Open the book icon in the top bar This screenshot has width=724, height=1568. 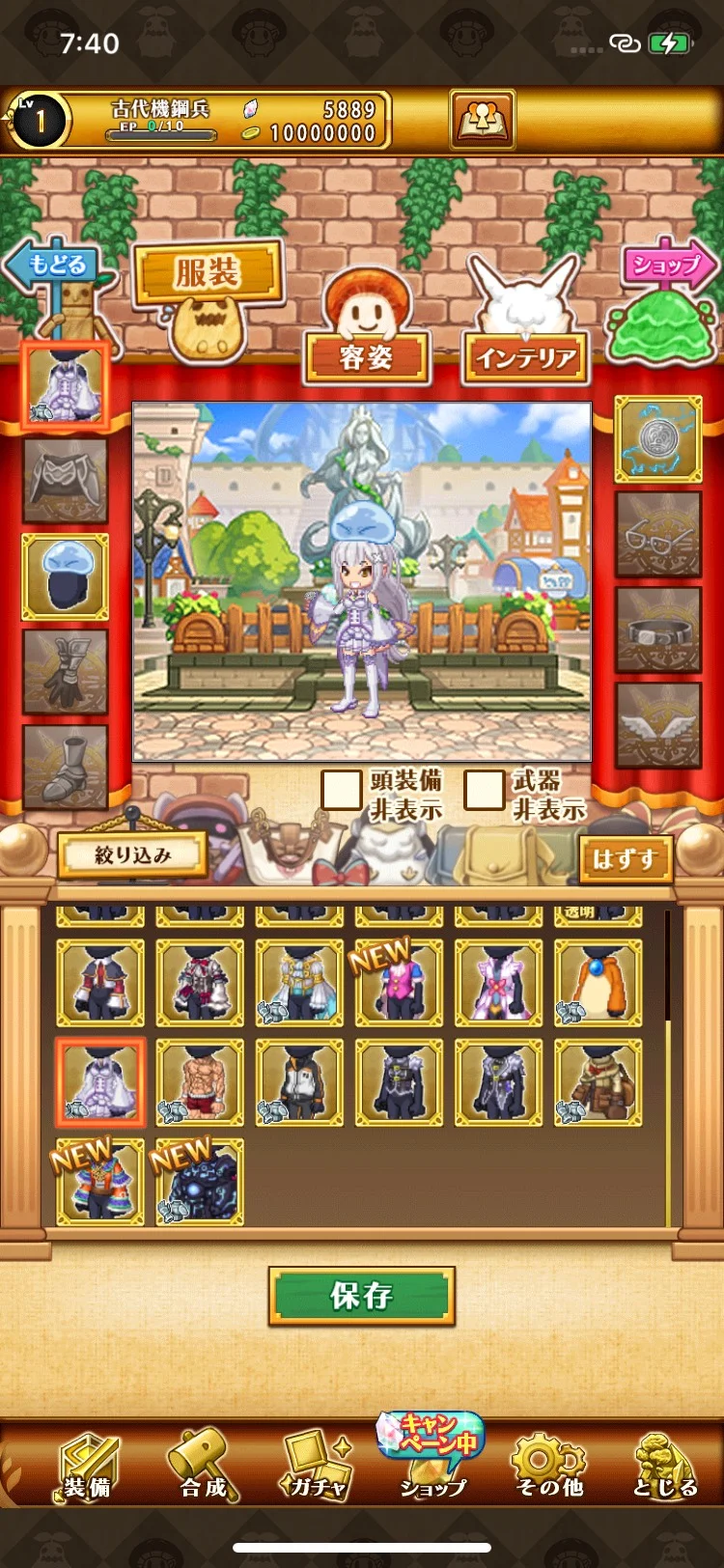point(482,120)
